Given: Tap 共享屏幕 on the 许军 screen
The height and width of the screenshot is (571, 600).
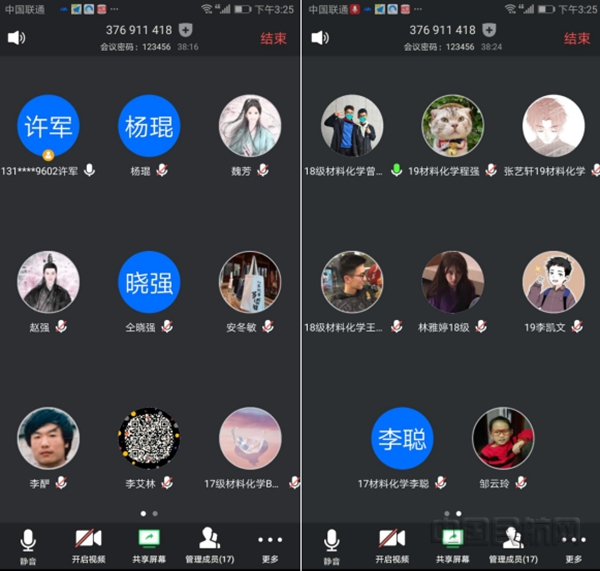Looking at the screenshot, I should tap(149, 544).
